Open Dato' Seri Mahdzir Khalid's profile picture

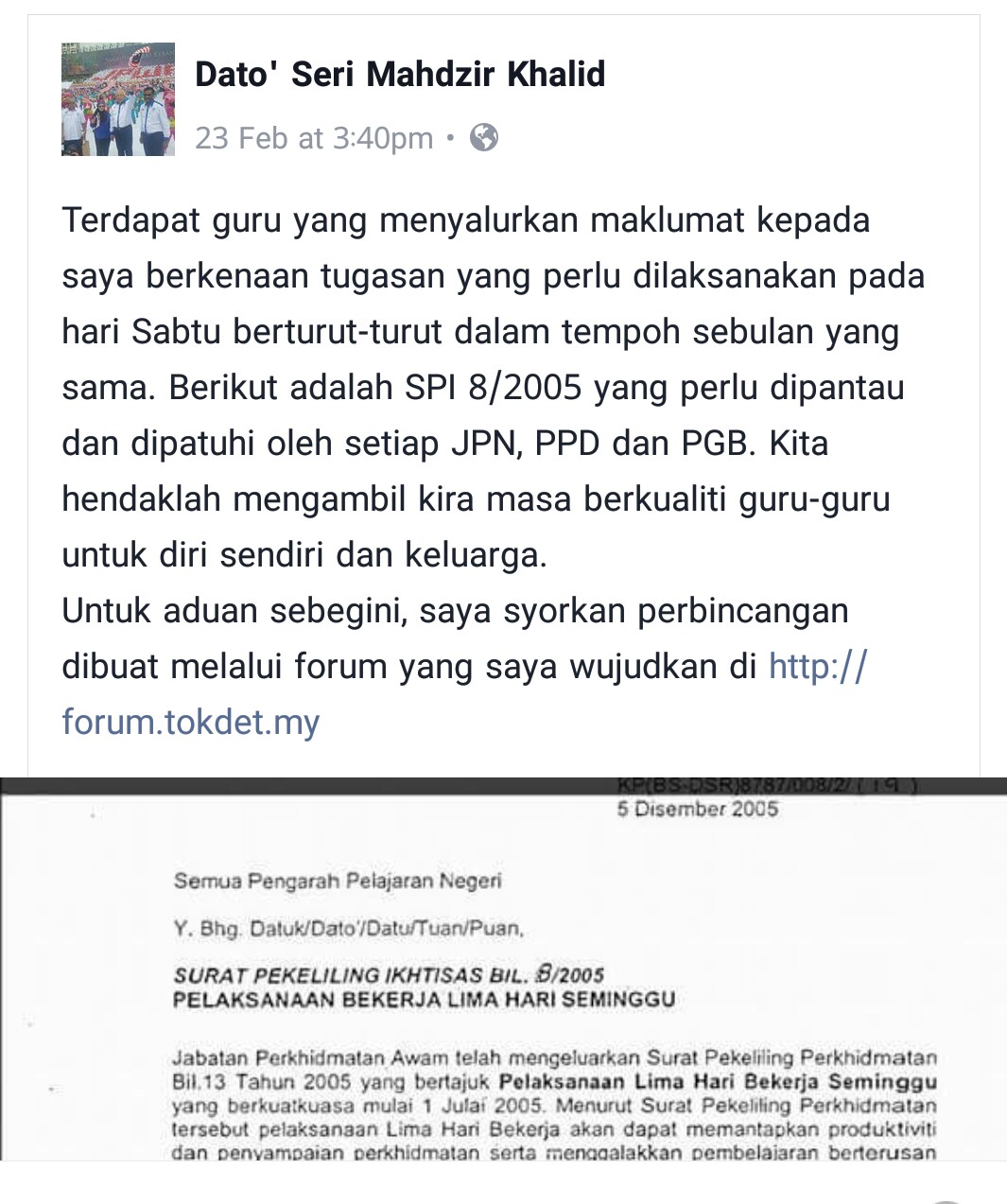pos(117,99)
